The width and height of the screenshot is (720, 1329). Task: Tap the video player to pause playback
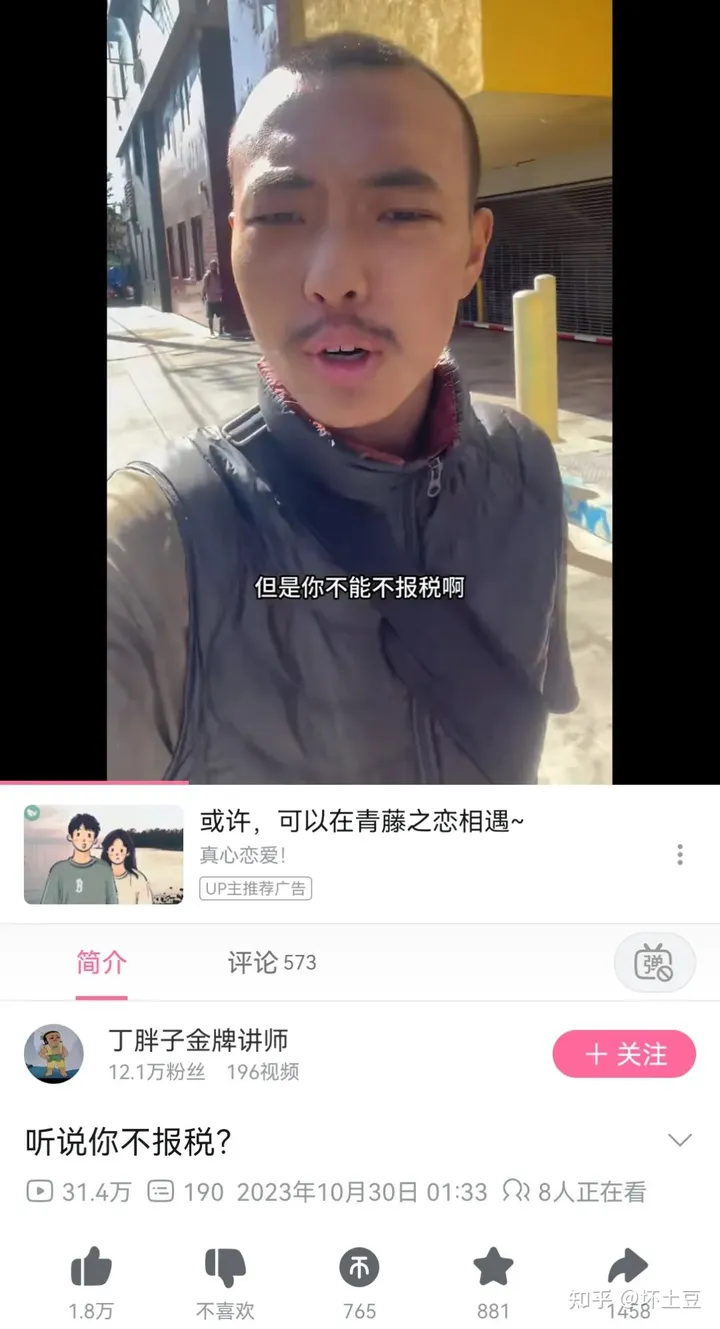[x=360, y=390]
